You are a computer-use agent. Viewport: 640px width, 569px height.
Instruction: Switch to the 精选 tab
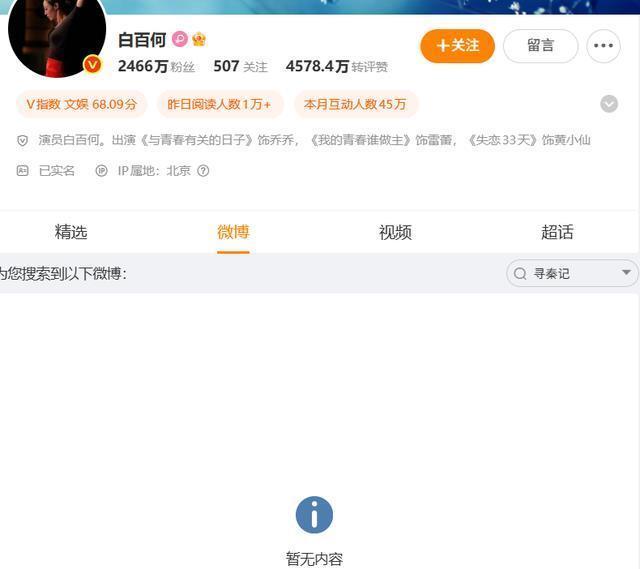71,232
